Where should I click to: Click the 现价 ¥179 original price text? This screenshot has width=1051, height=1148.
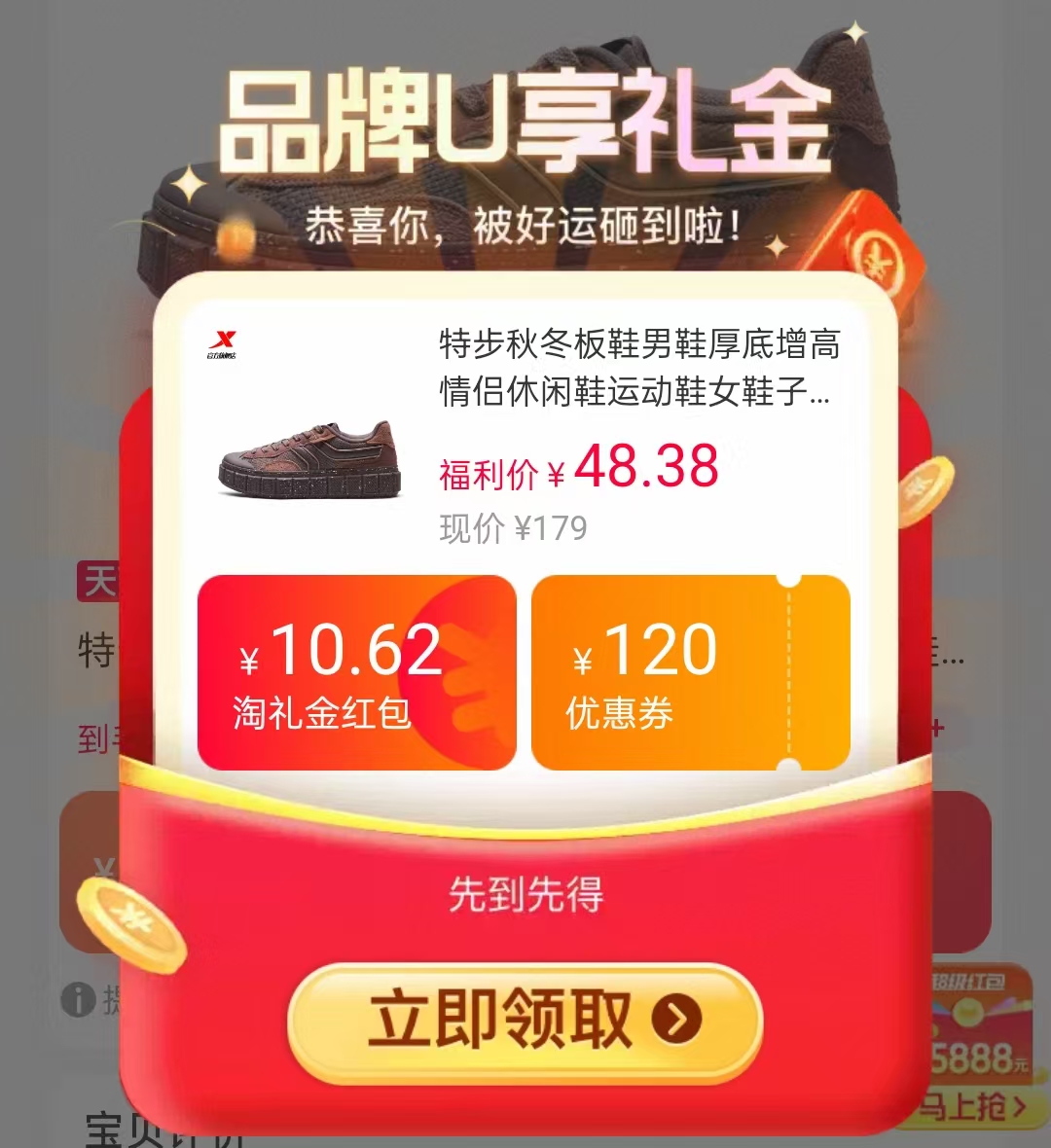(513, 528)
